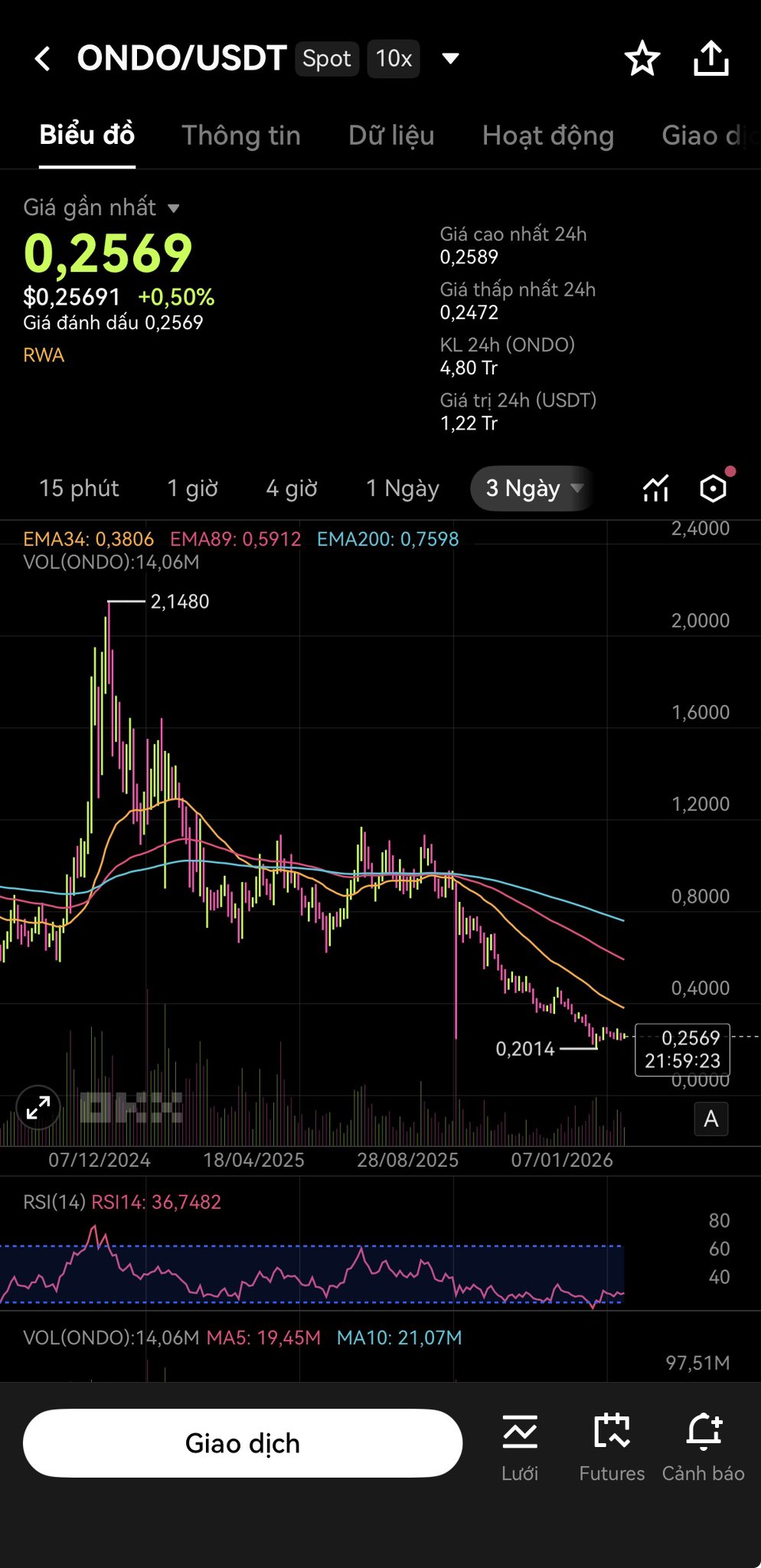Screen dimensions: 761x1568
Task: Expand the chart to fullscreen
Action: pyautogui.click(x=38, y=1107)
